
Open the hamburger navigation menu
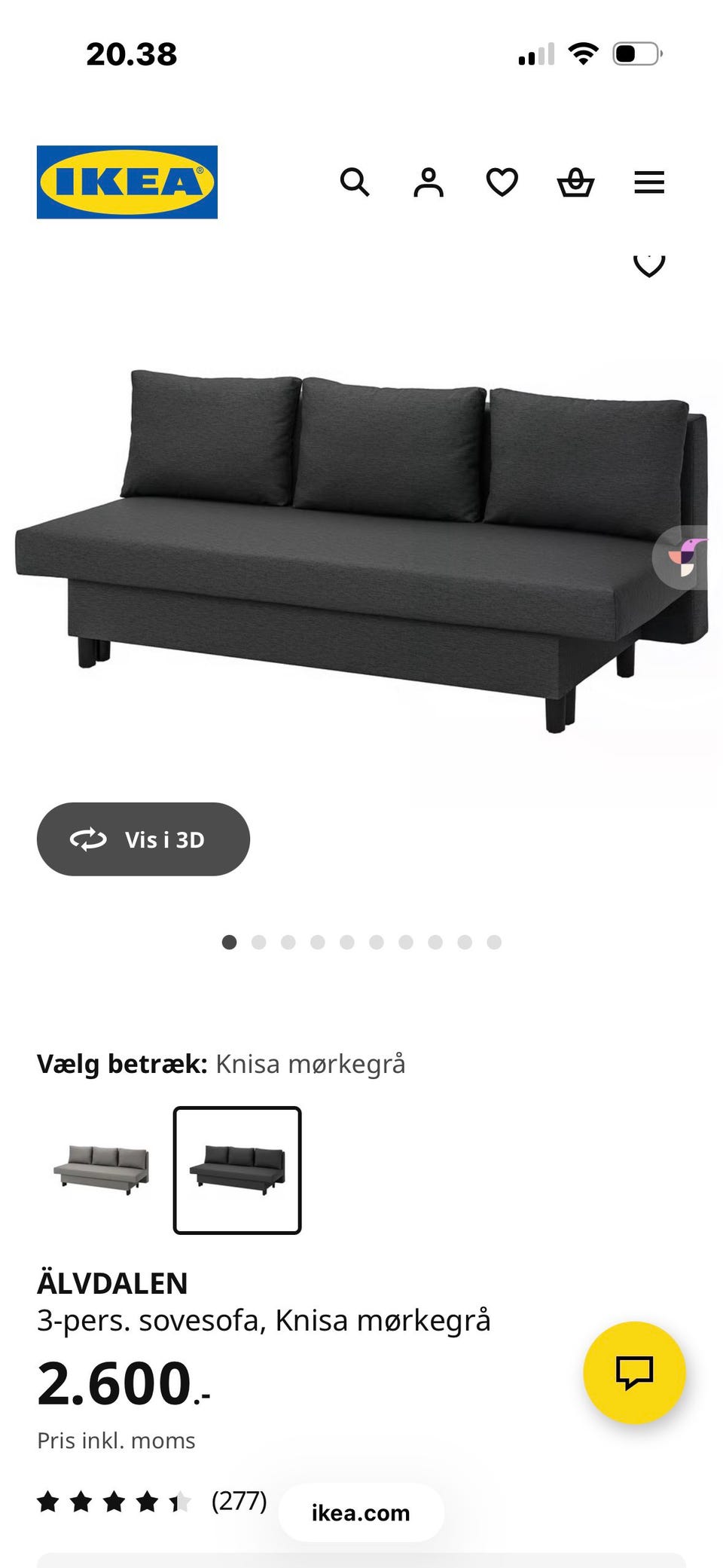click(x=648, y=182)
